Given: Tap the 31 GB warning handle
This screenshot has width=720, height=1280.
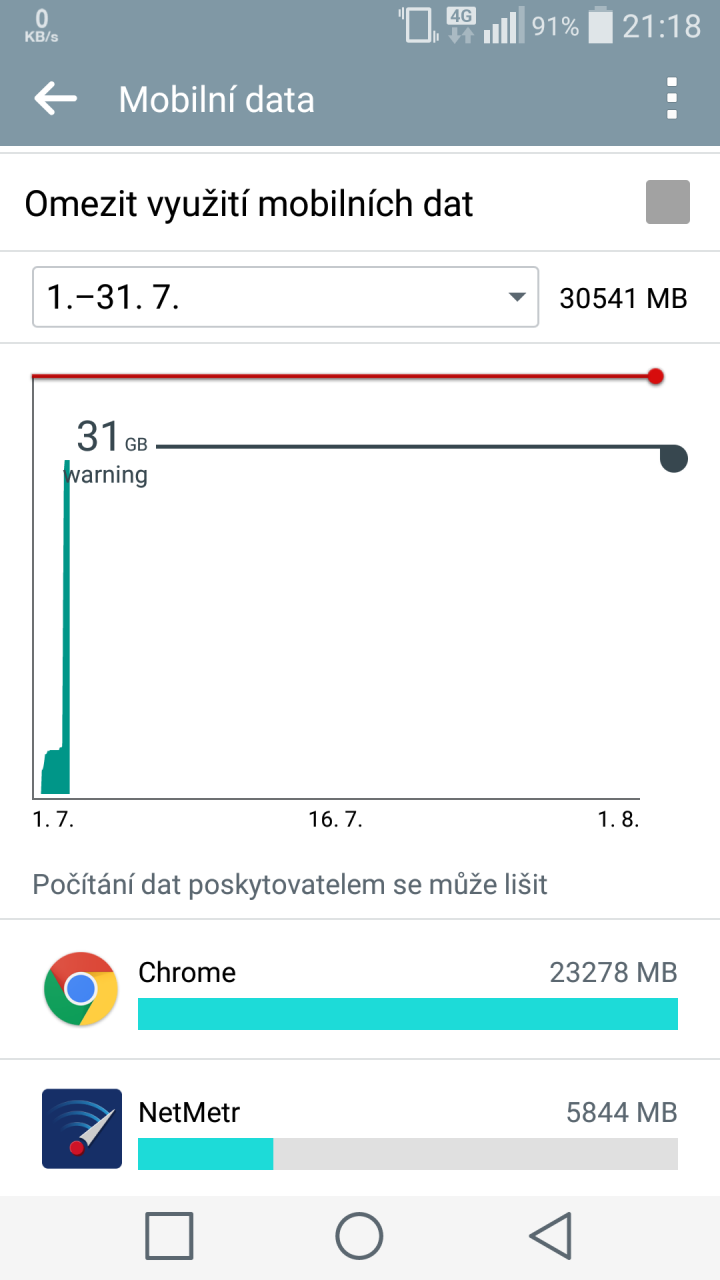Looking at the screenshot, I should [674, 459].
